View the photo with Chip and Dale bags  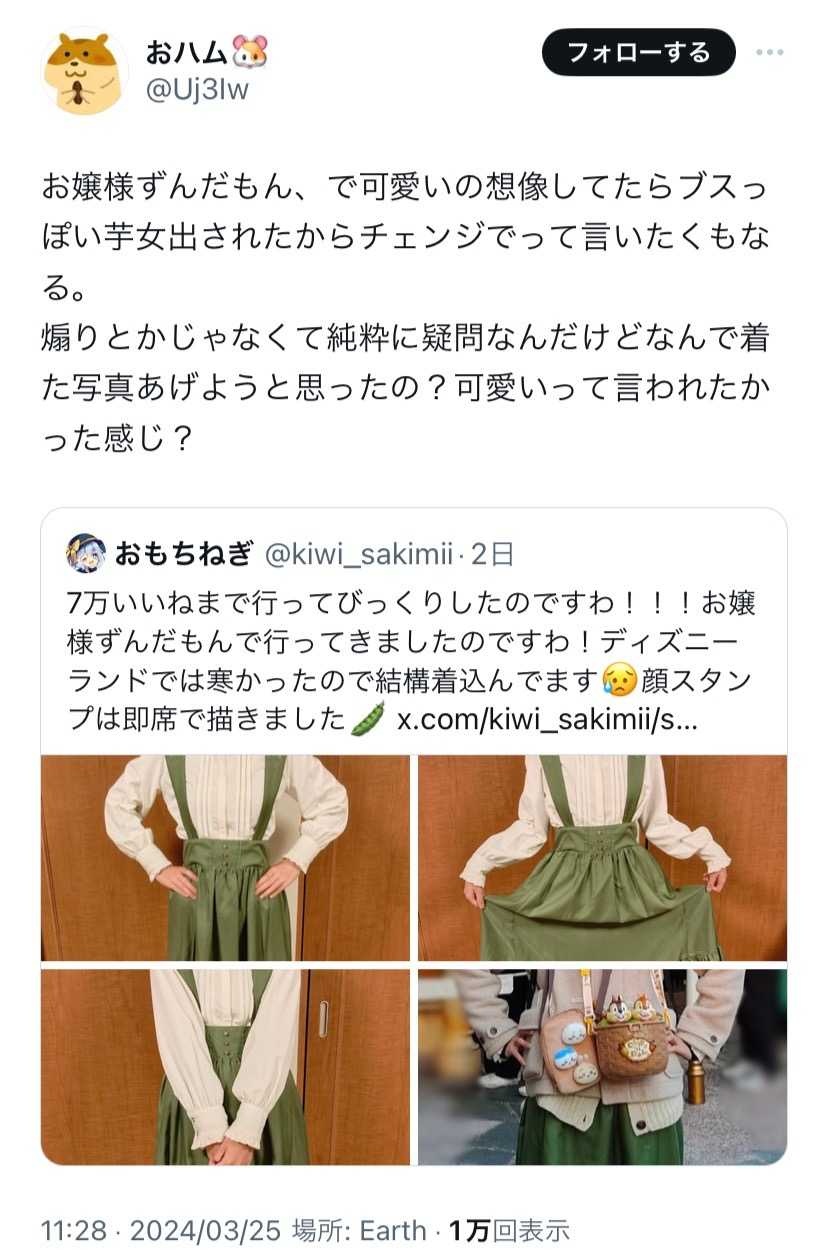click(x=602, y=1066)
